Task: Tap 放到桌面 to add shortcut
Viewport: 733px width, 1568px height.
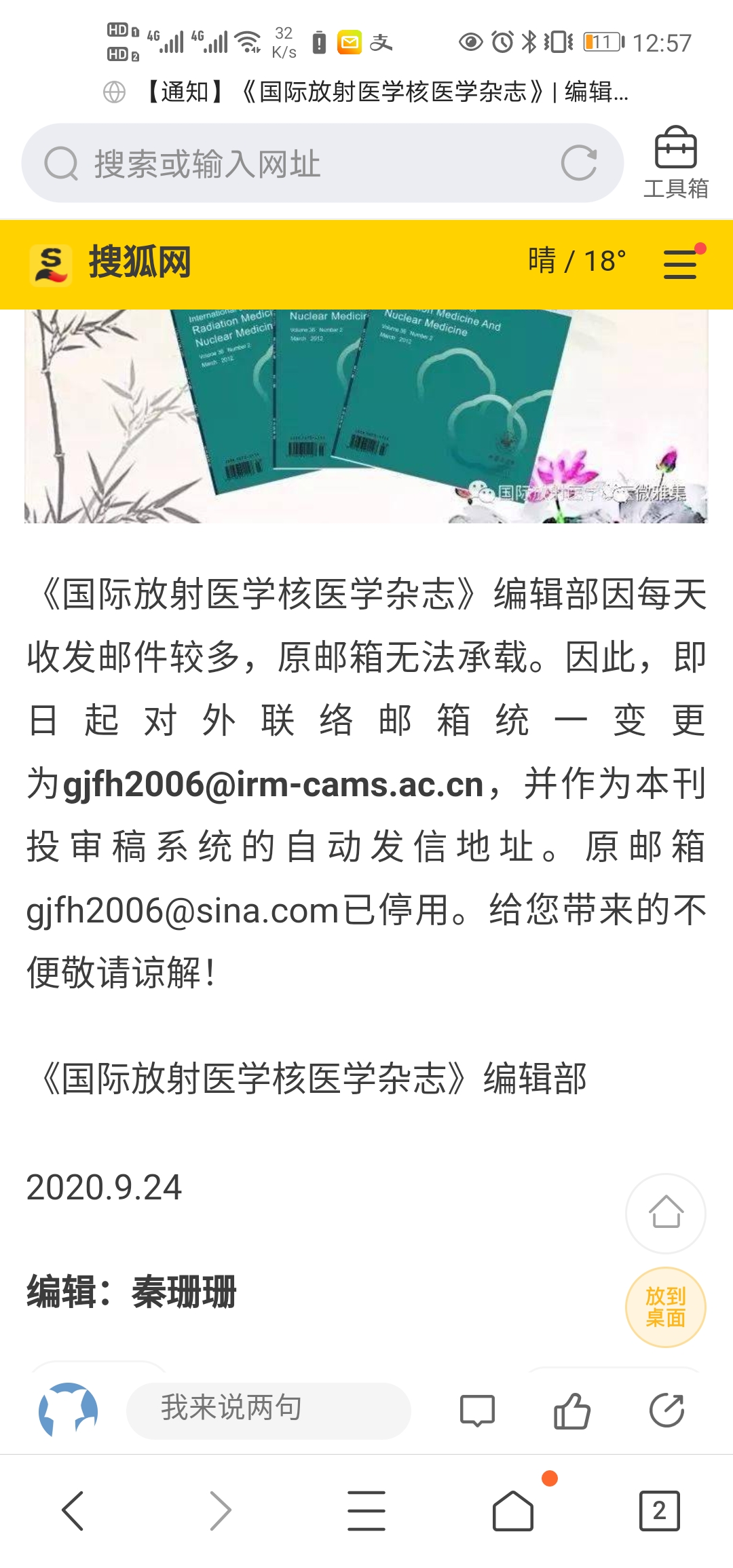Action: [666, 1307]
